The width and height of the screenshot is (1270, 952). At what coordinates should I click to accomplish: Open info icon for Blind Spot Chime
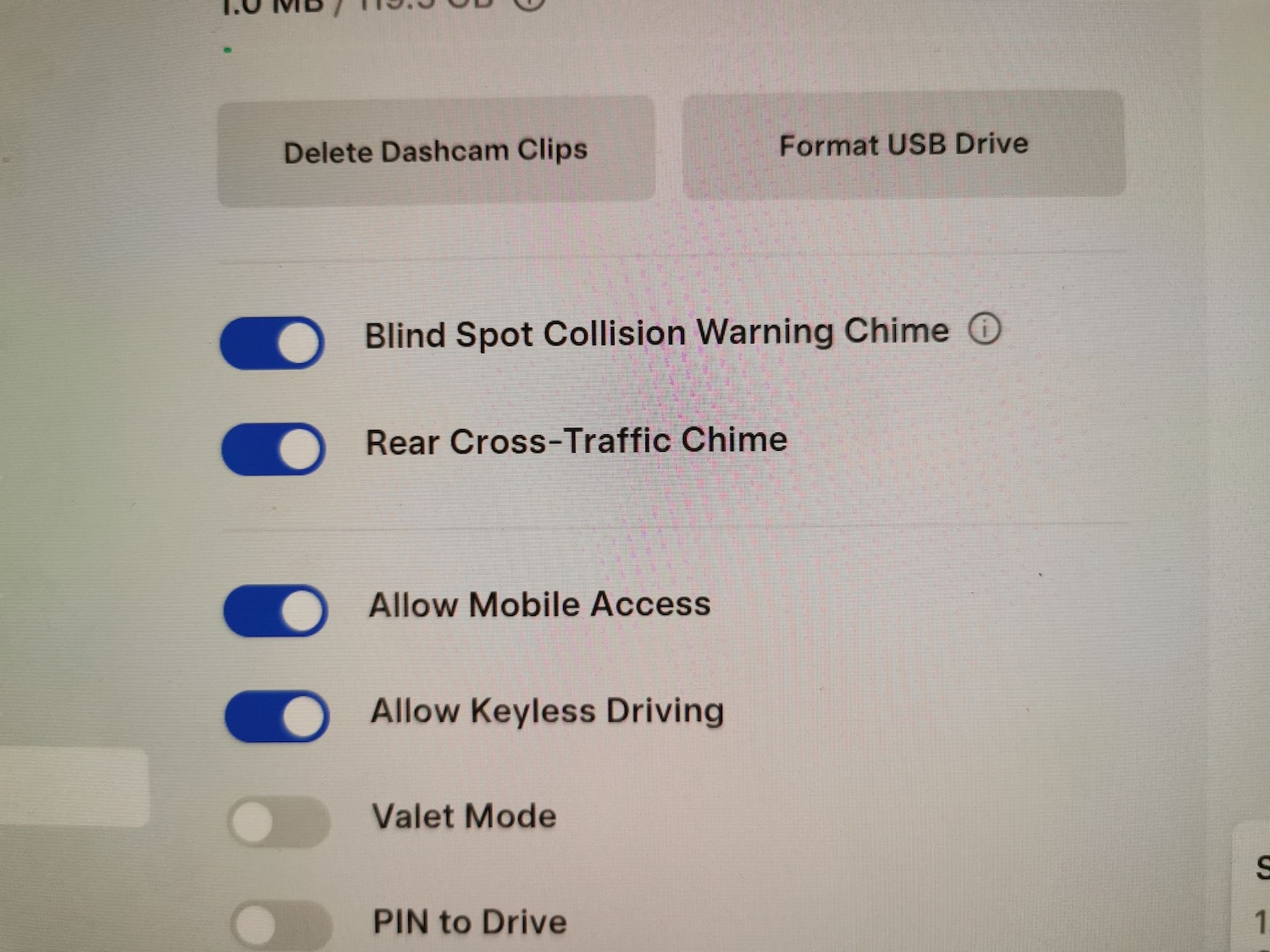coord(985,328)
